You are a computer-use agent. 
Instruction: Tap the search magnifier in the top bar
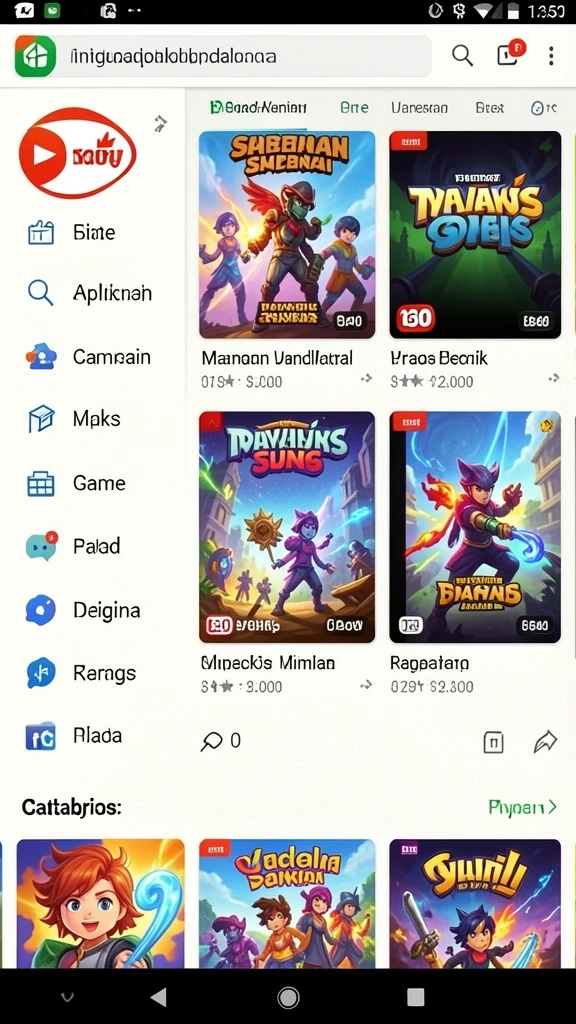(462, 56)
